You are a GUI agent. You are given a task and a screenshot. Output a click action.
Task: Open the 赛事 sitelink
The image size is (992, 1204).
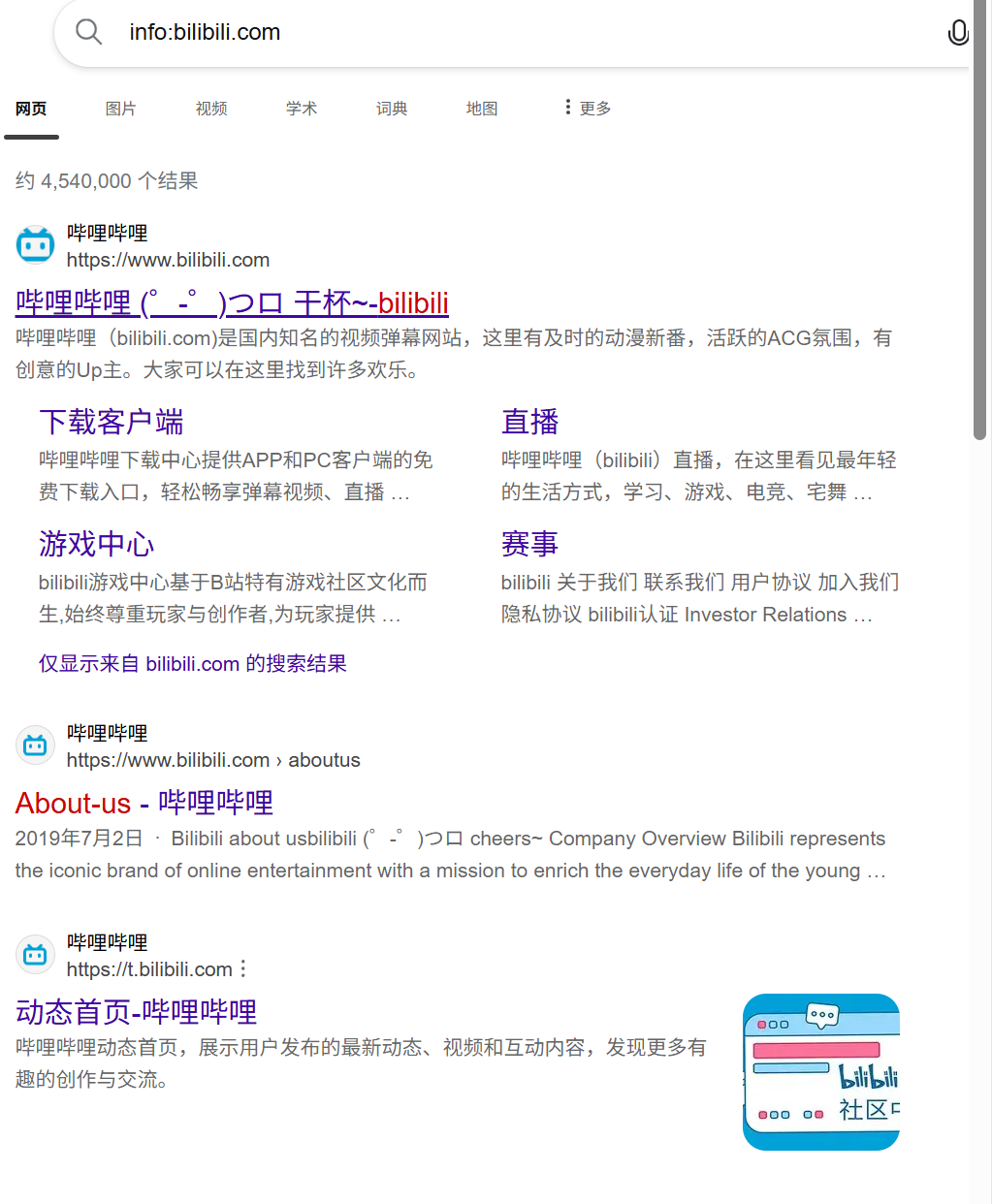529,544
